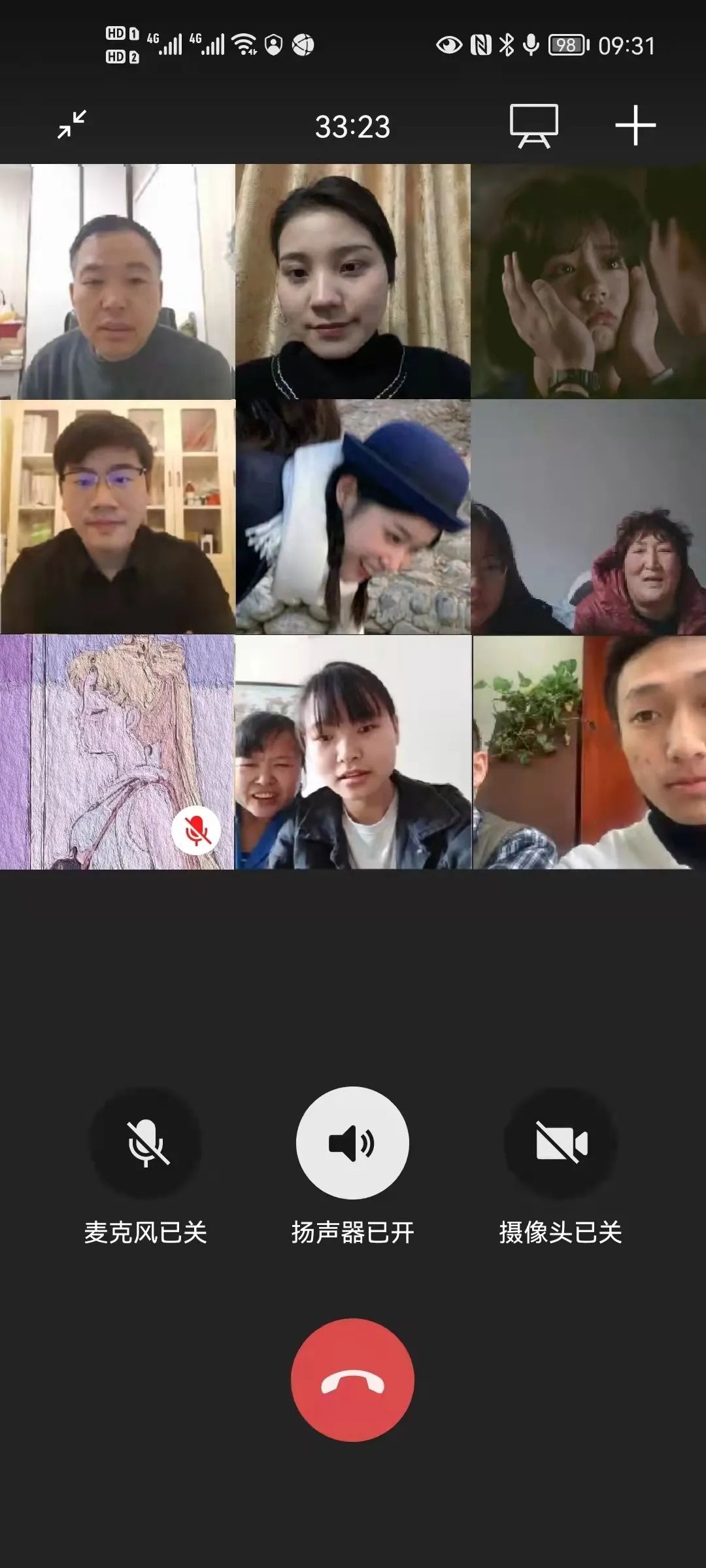Minimize the group call window
This screenshot has width=706, height=1568.
click(72, 124)
